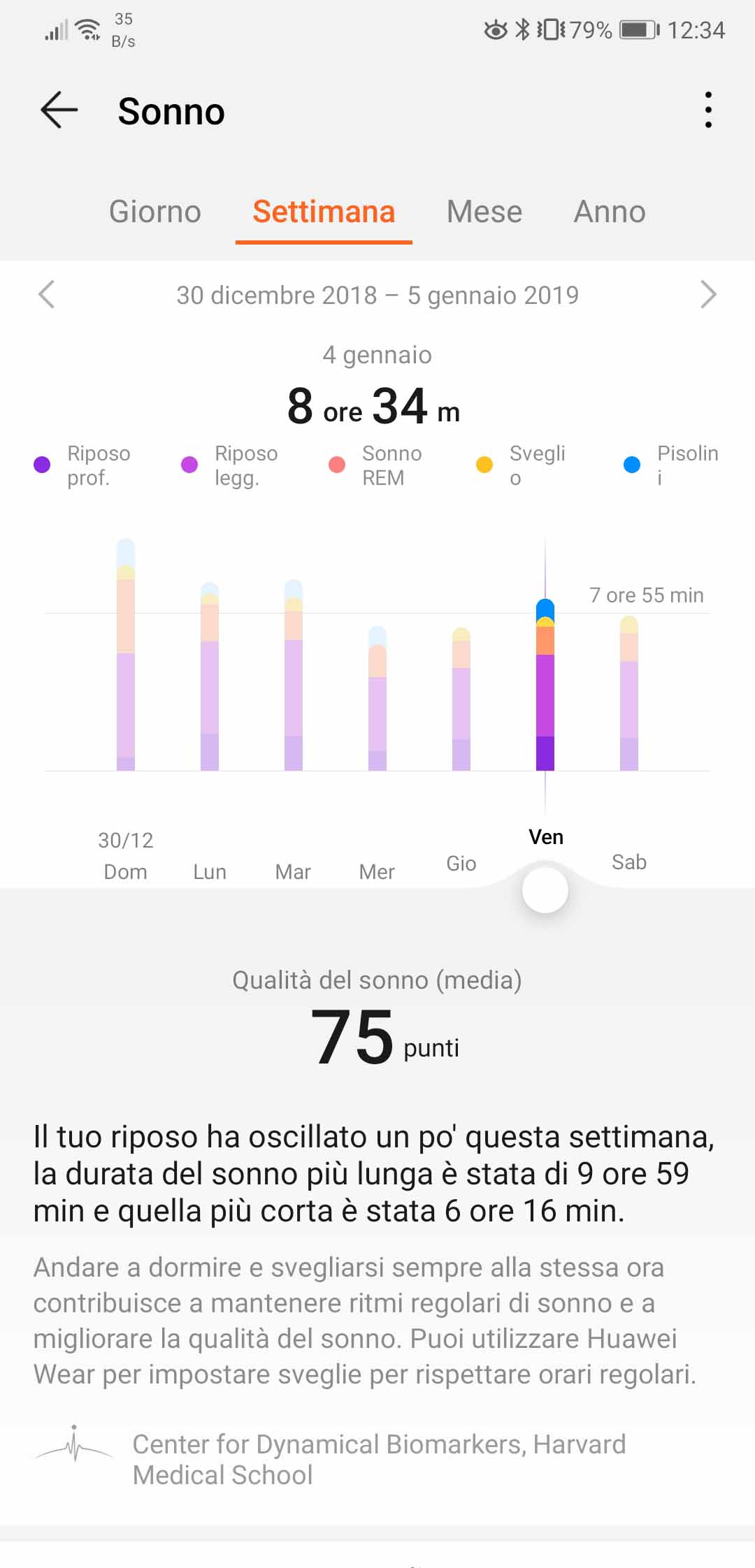Open the three-dot overflow menu

click(708, 110)
